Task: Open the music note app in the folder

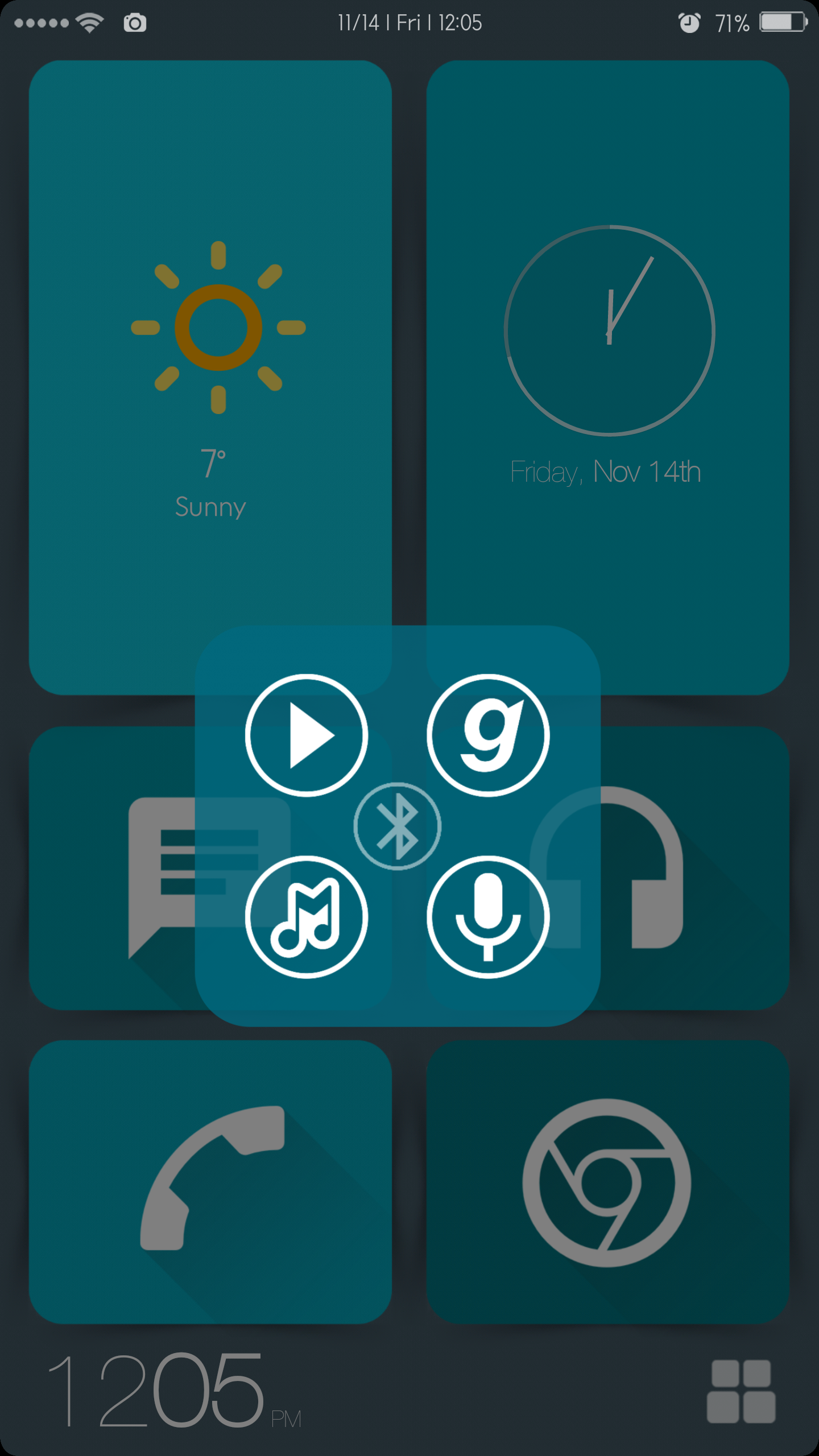Action: (x=307, y=917)
